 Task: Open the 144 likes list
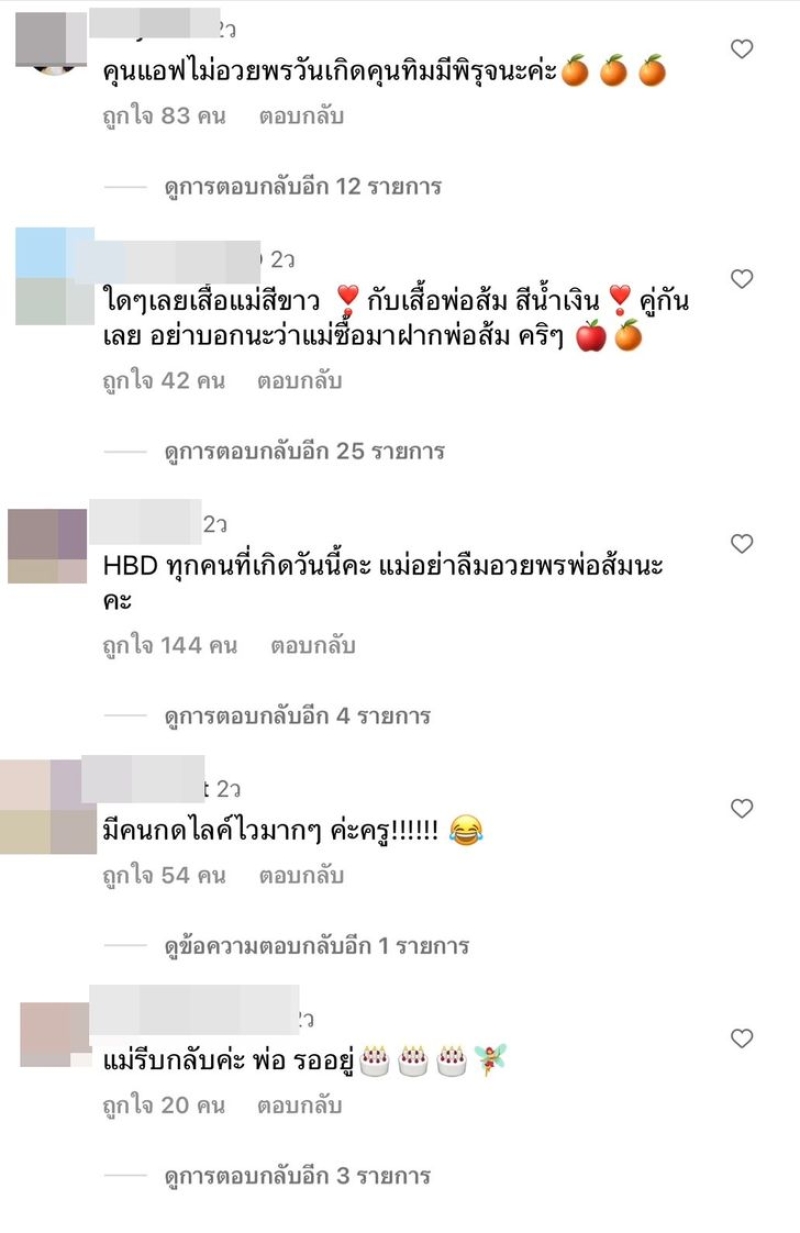pos(169,646)
